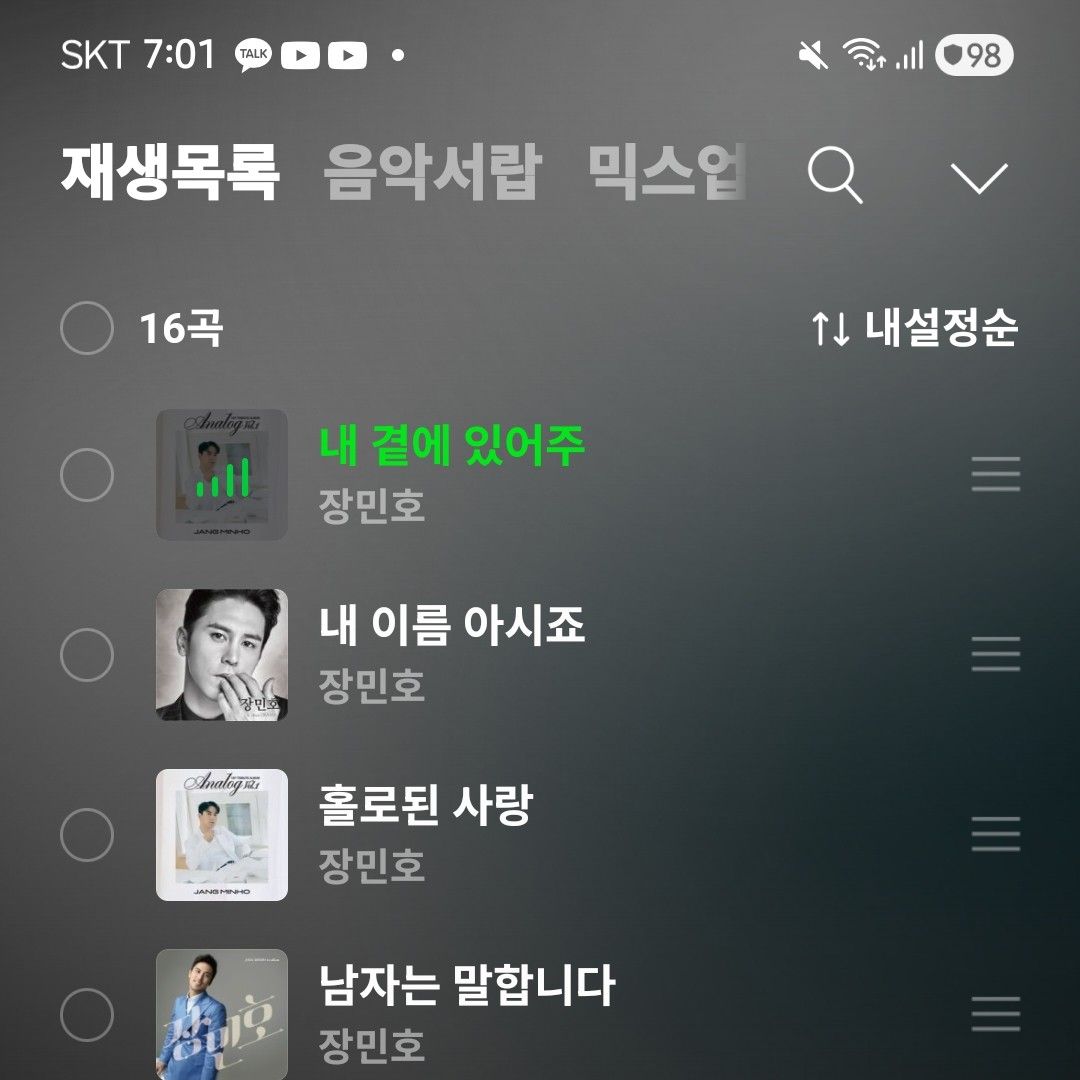Open the search magnifier icon

point(835,179)
